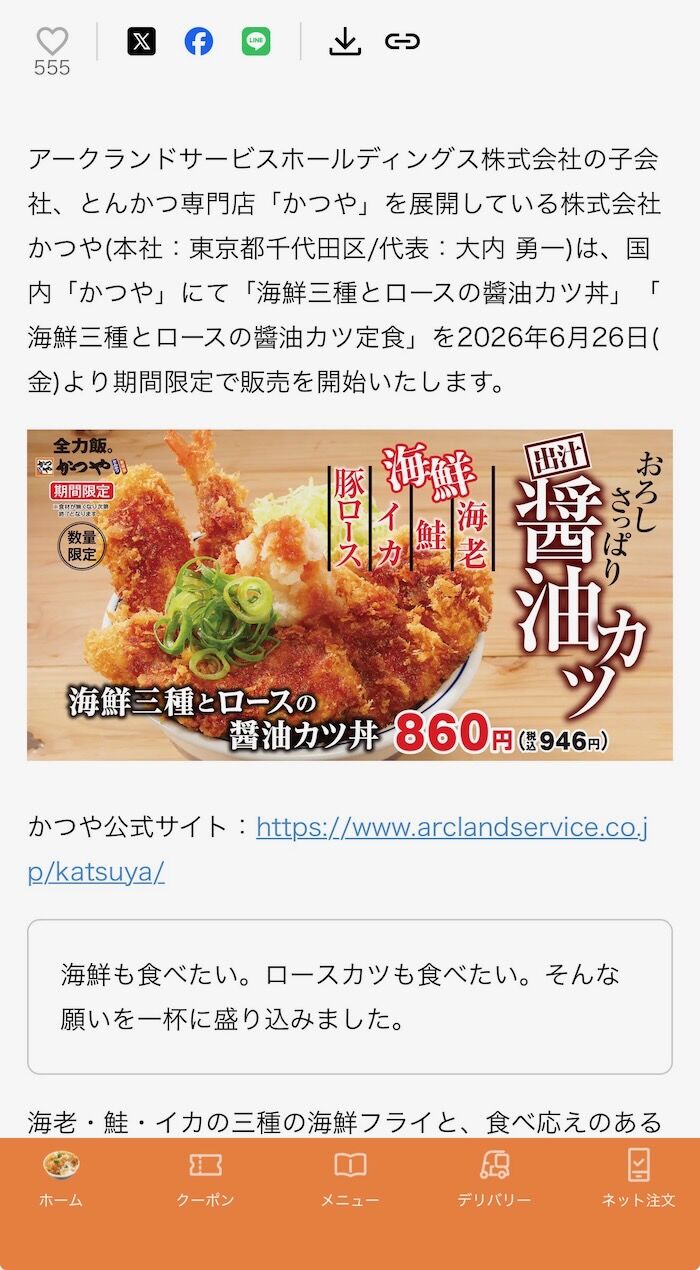Image resolution: width=700 pixels, height=1270 pixels.
Task: Switch to the クーポン tab
Action: click(x=205, y=1180)
